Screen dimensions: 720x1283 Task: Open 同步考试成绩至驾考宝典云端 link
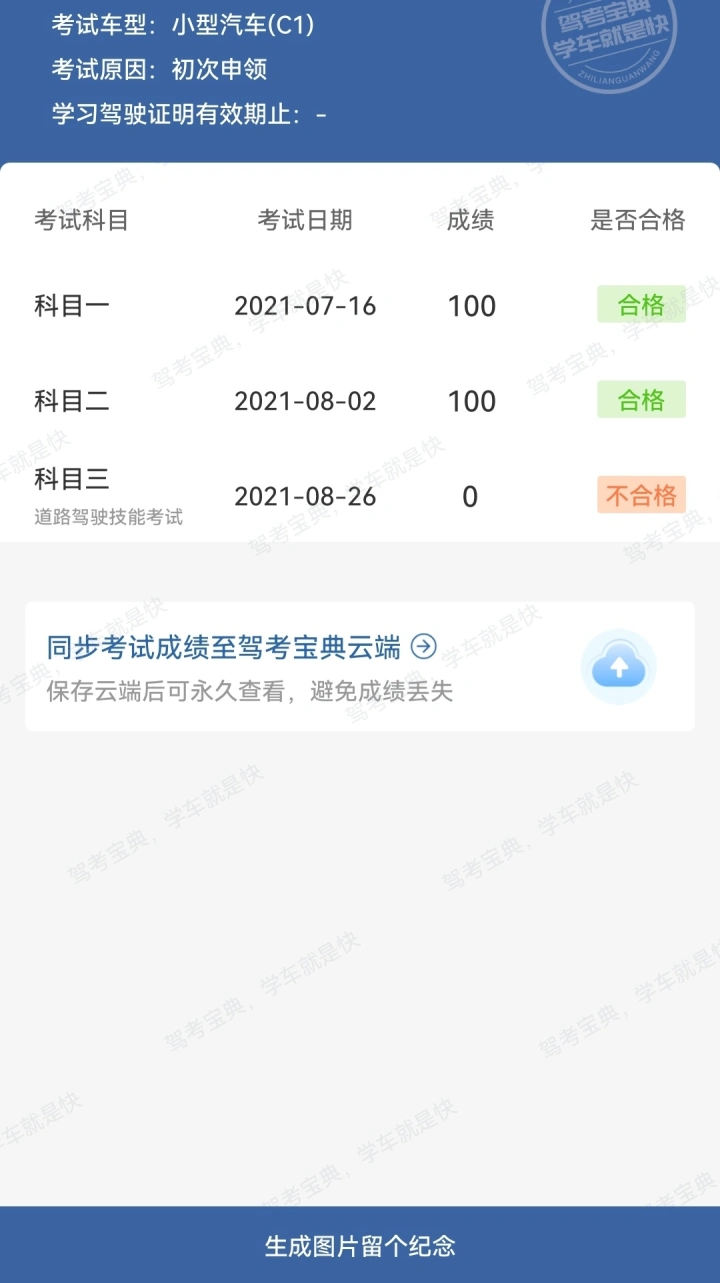(241, 648)
